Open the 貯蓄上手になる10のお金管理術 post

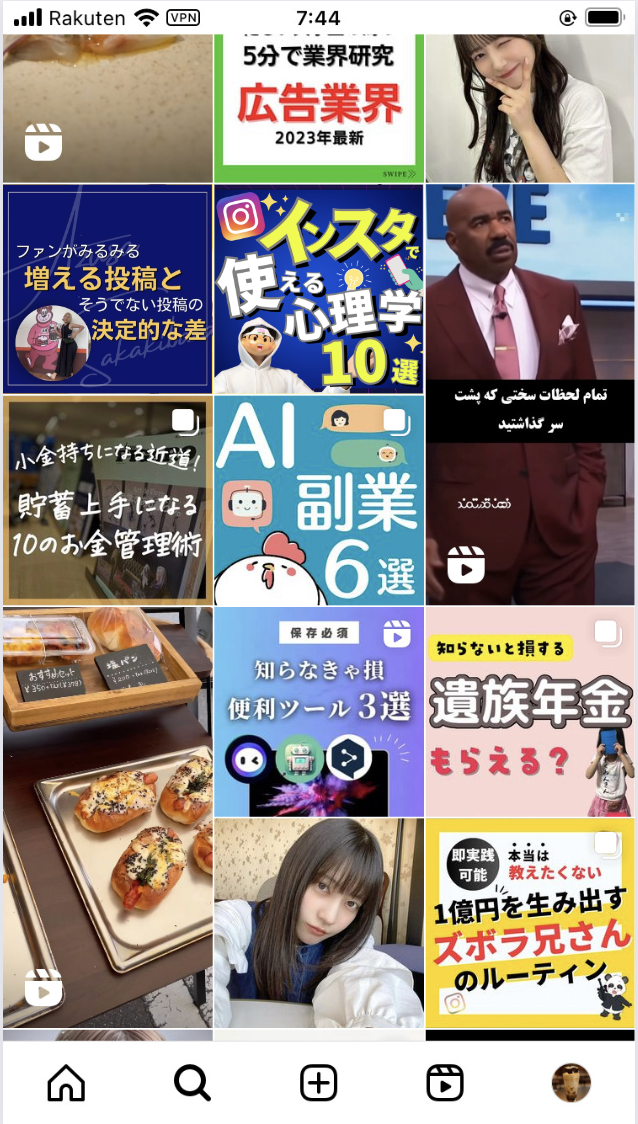click(x=107, y=500)
